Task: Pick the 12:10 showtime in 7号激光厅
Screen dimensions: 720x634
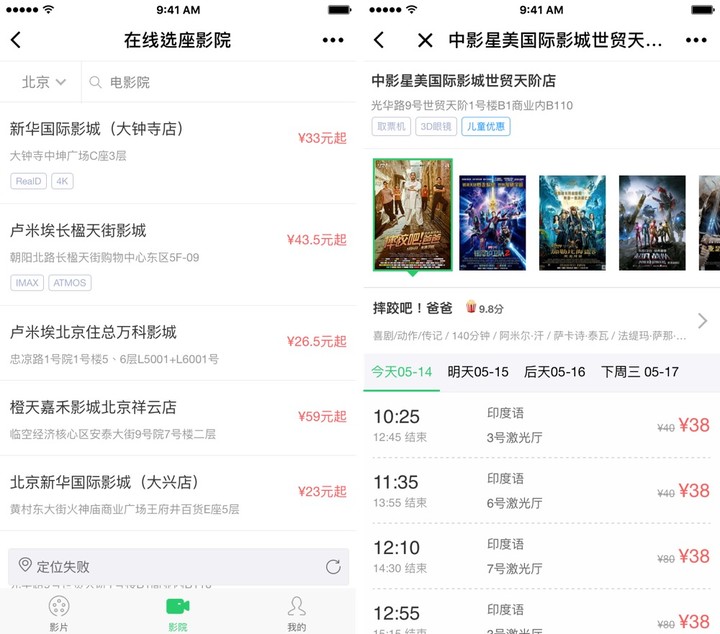Action: point(540,556)
